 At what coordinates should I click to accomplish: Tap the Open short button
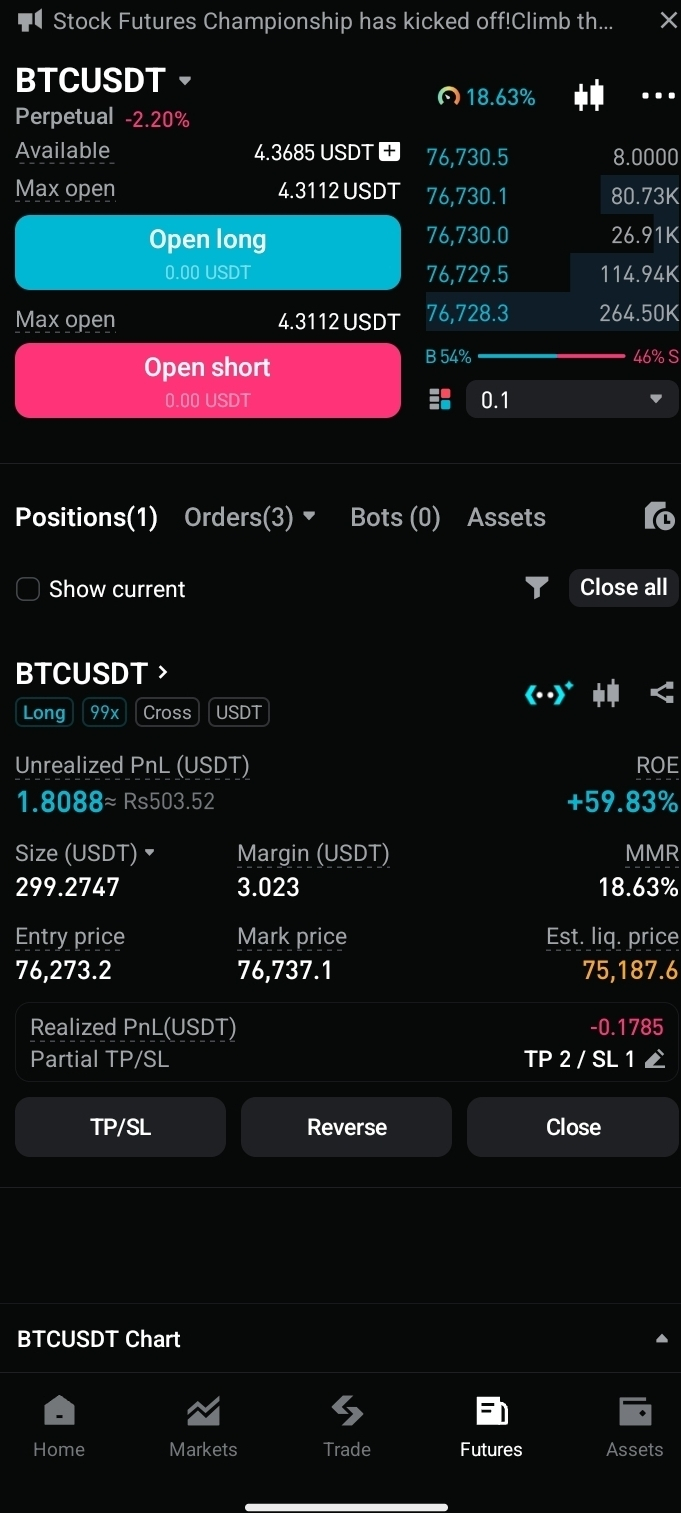tap(208, 380)
